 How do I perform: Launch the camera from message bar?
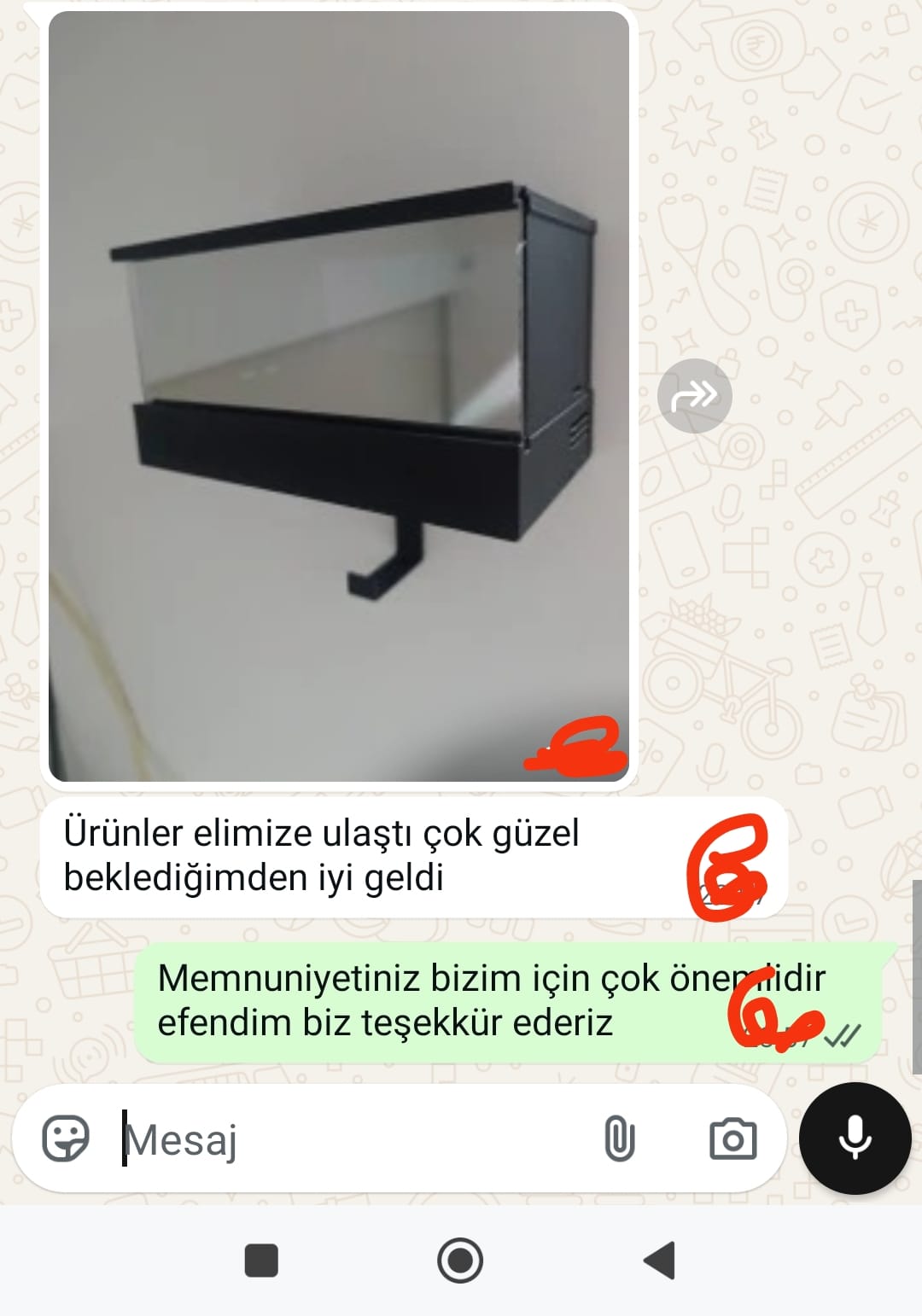point(732,1138)
